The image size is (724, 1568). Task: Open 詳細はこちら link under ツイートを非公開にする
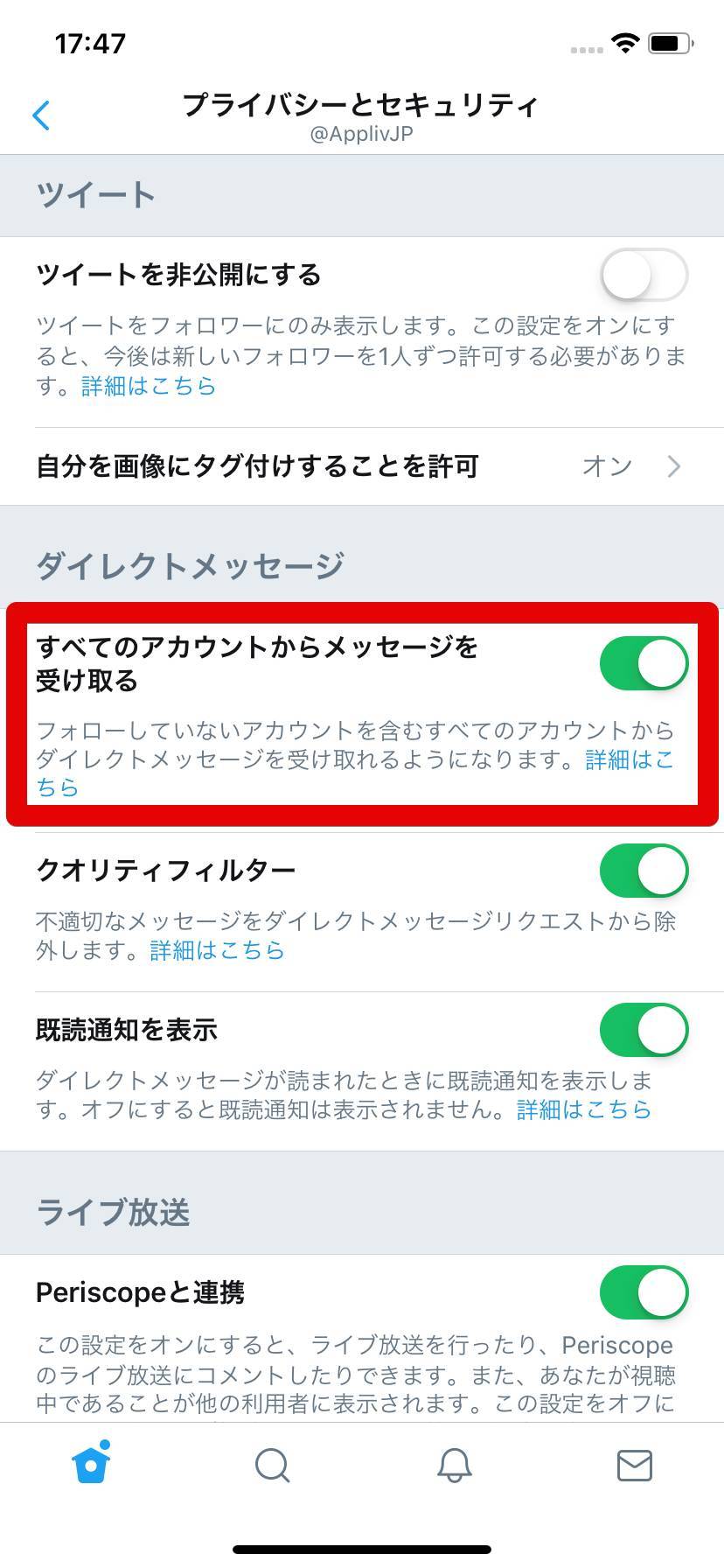[x=149, y=386]
